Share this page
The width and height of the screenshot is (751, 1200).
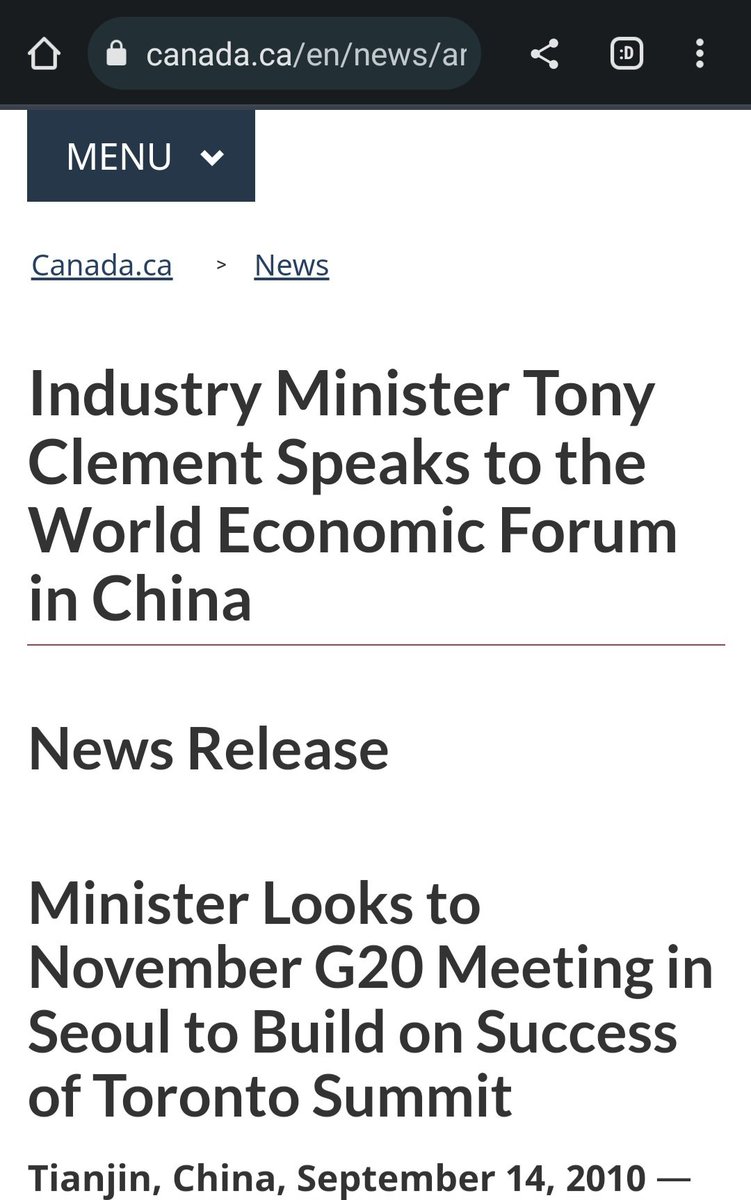pyautogui.click(x=544, y=53)
